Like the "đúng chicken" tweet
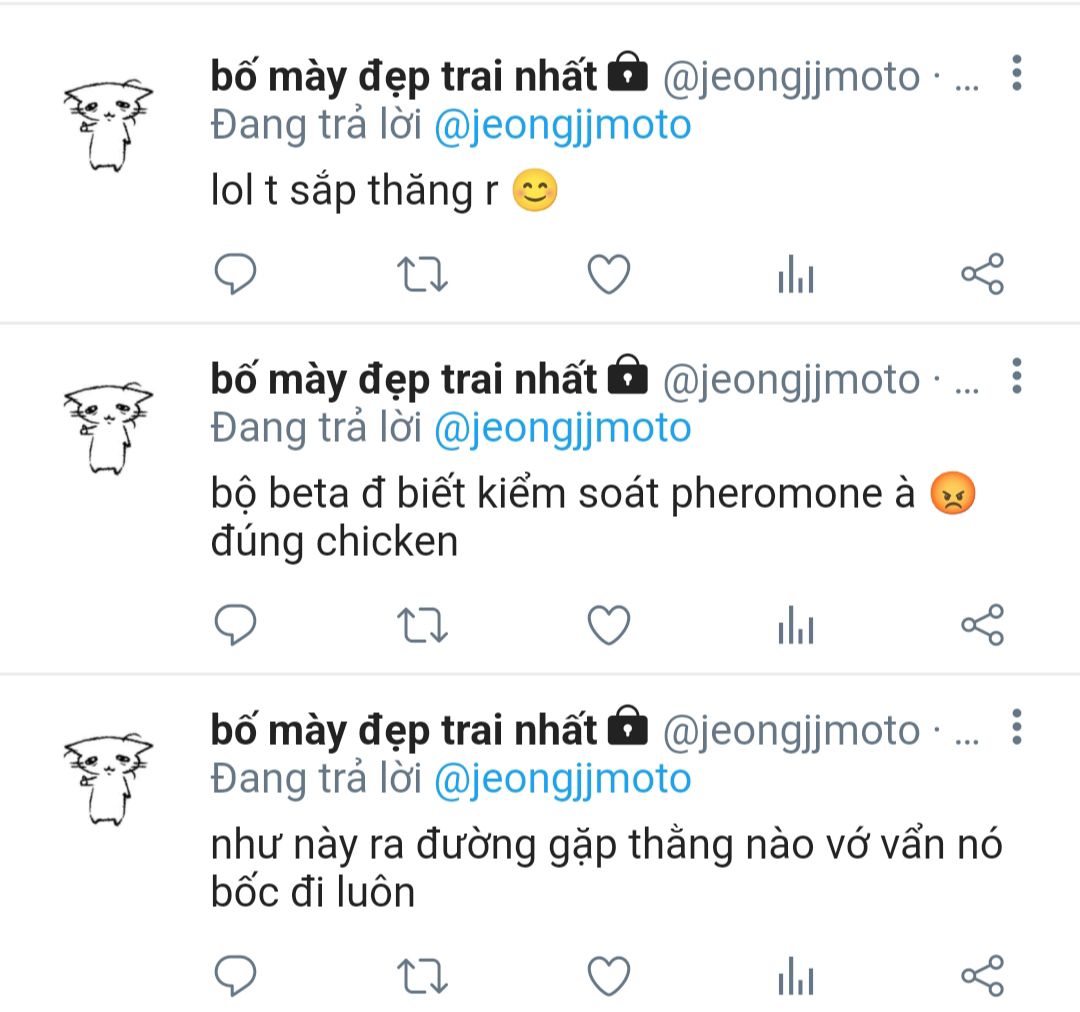1080x1012 pixels. pos(608,626)
